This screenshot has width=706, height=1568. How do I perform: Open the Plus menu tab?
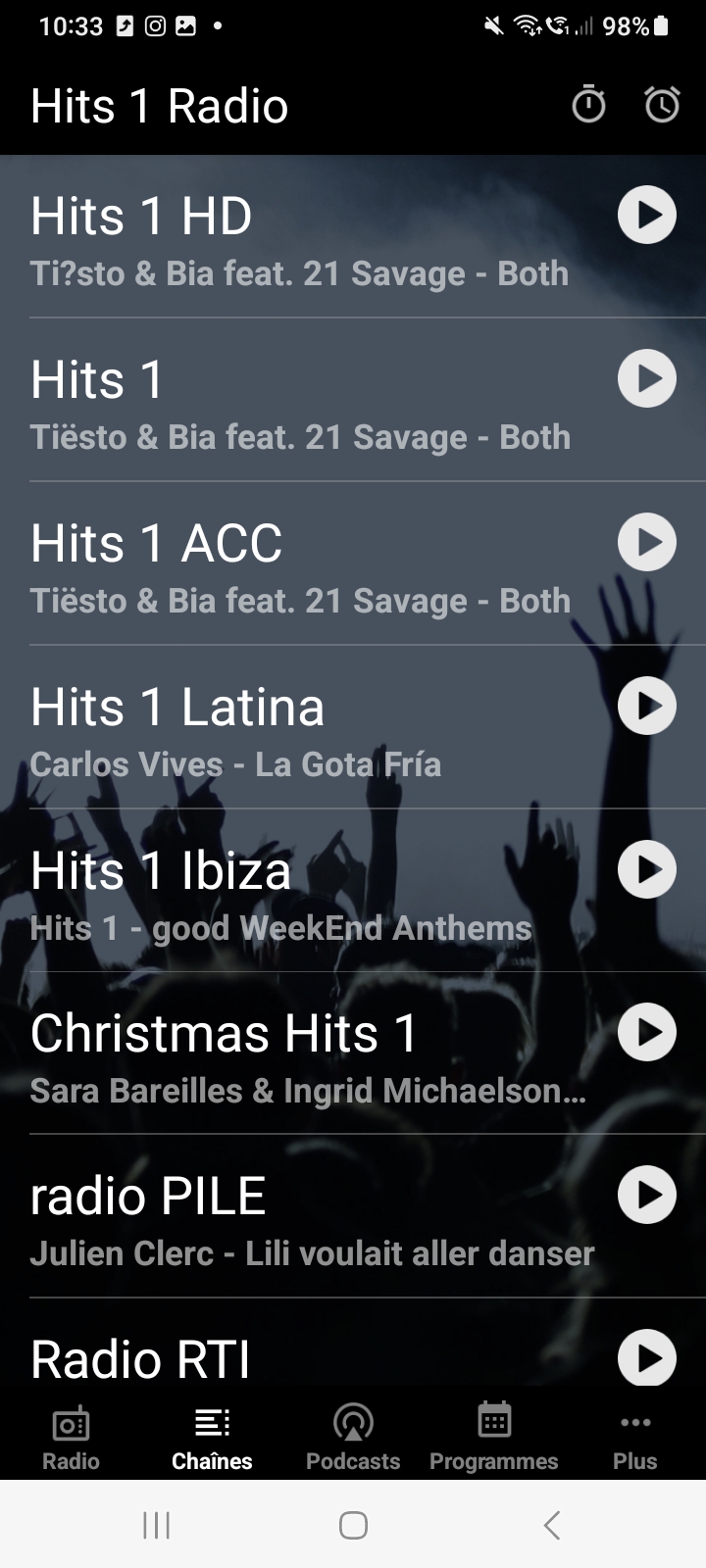click(635, 1437)
